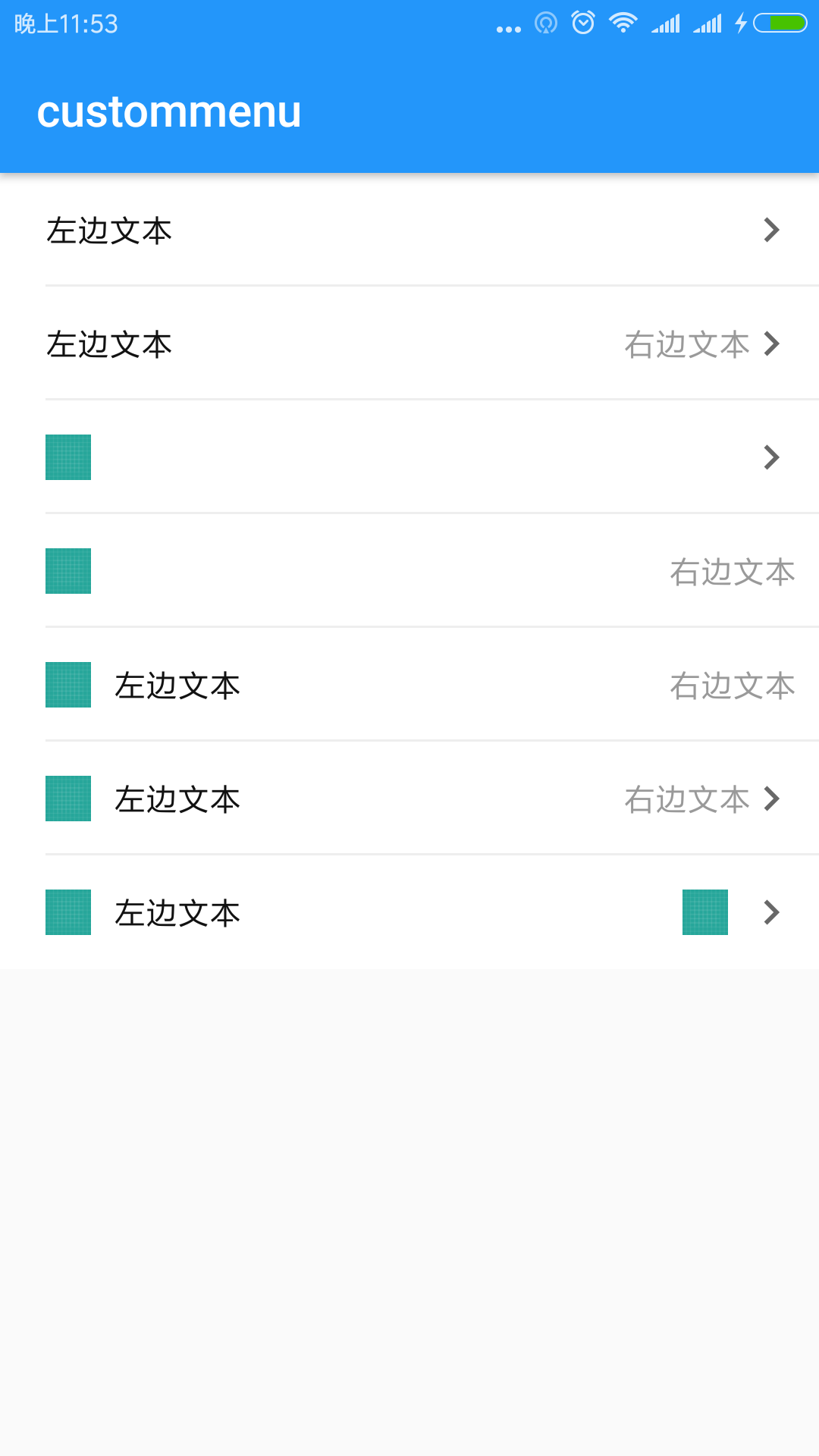This screenshot has height=1456, width=819.
Task: Open the icon-less row with 左边文本 and 右边文本
Action: click(409, 344)
